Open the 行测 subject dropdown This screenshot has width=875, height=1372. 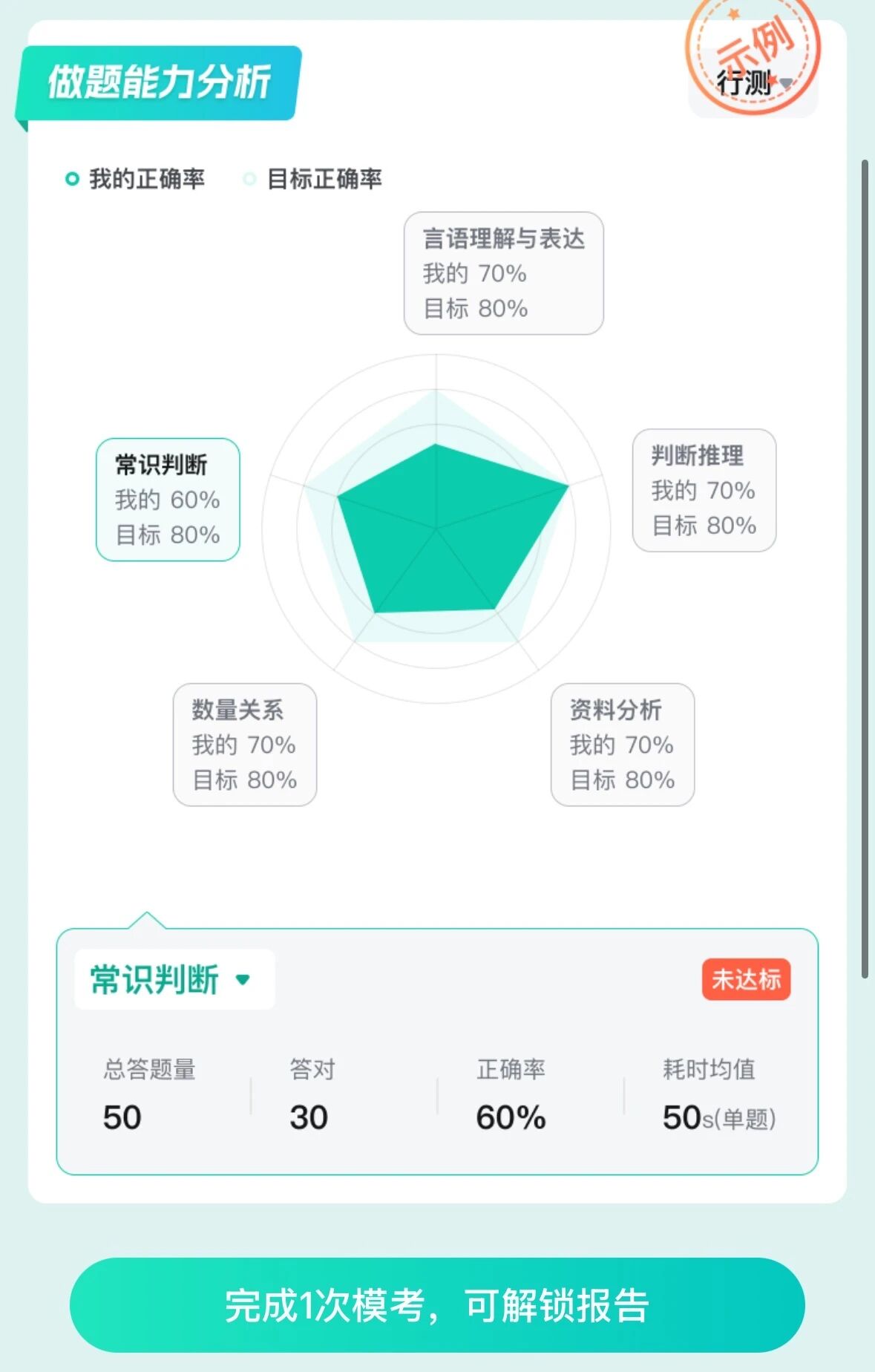pos(753,83)
